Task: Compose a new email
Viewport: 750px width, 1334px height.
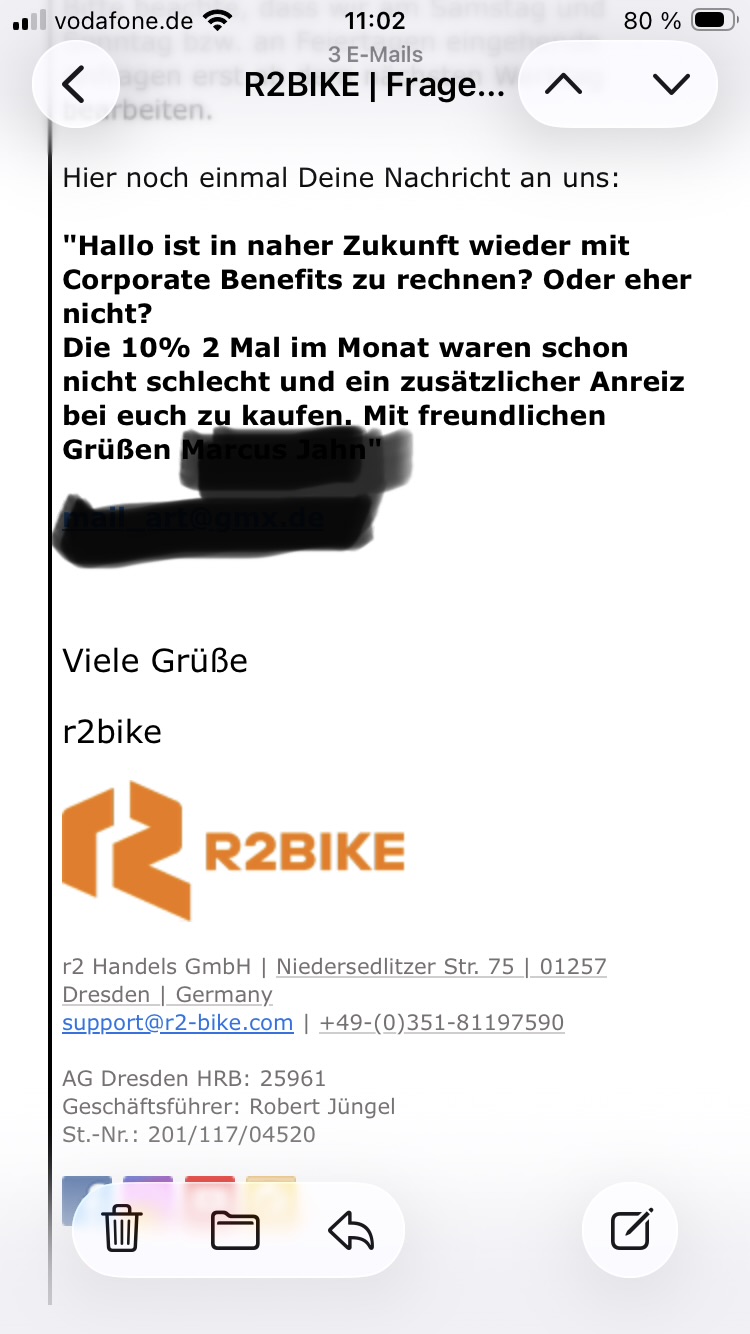Action: click(631, 1230)
